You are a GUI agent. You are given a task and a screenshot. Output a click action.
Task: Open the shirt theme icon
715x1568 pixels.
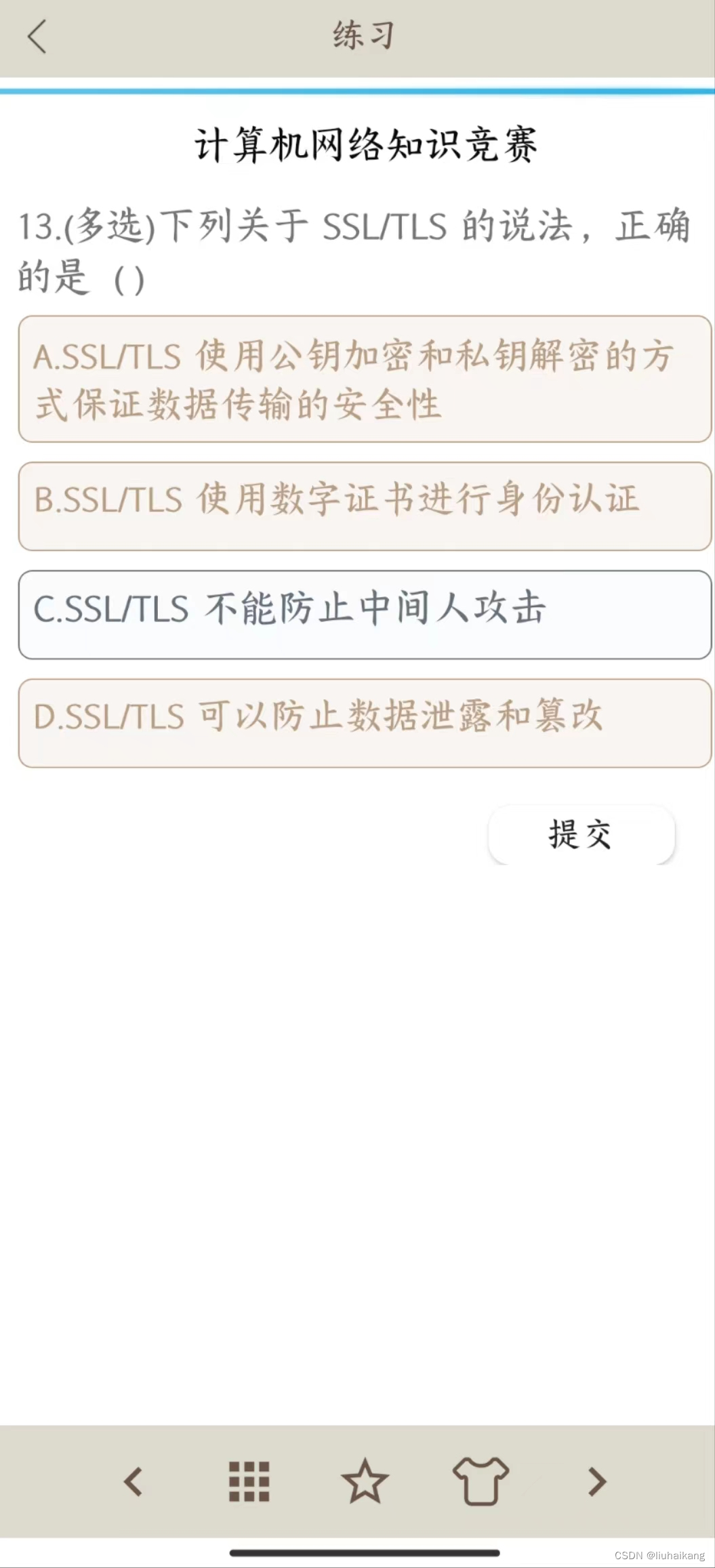[x=481, y=1481]
